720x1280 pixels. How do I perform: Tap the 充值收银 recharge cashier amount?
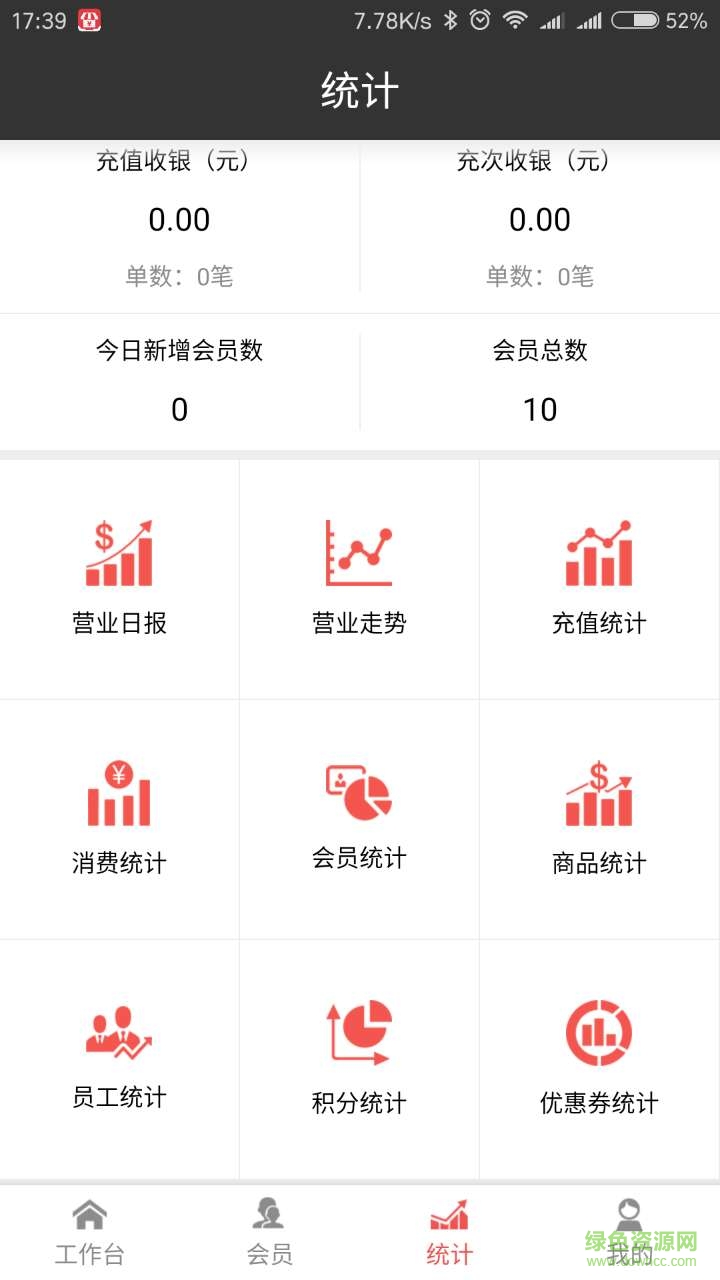click(x=179, y=219)
